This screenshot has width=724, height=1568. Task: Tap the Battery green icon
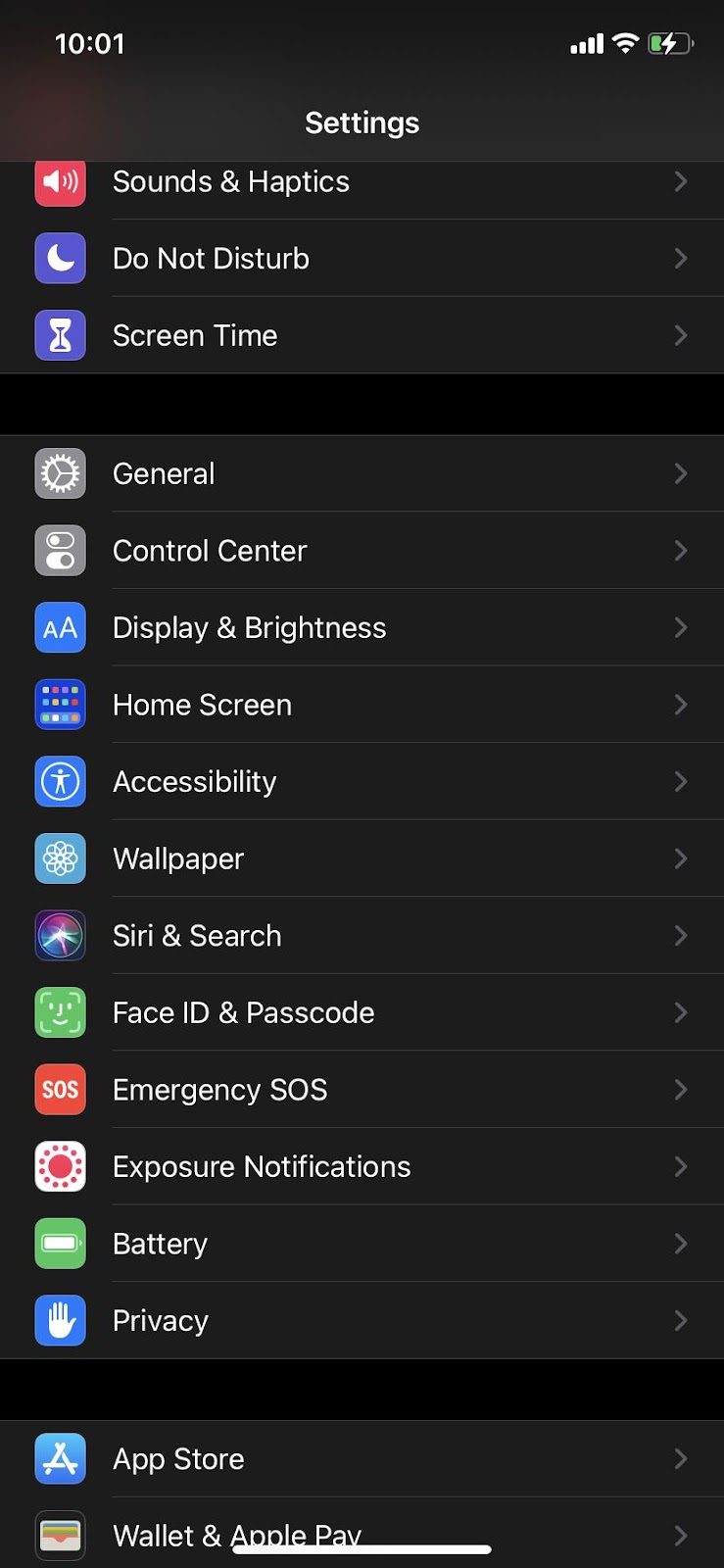pos(60,1243)
